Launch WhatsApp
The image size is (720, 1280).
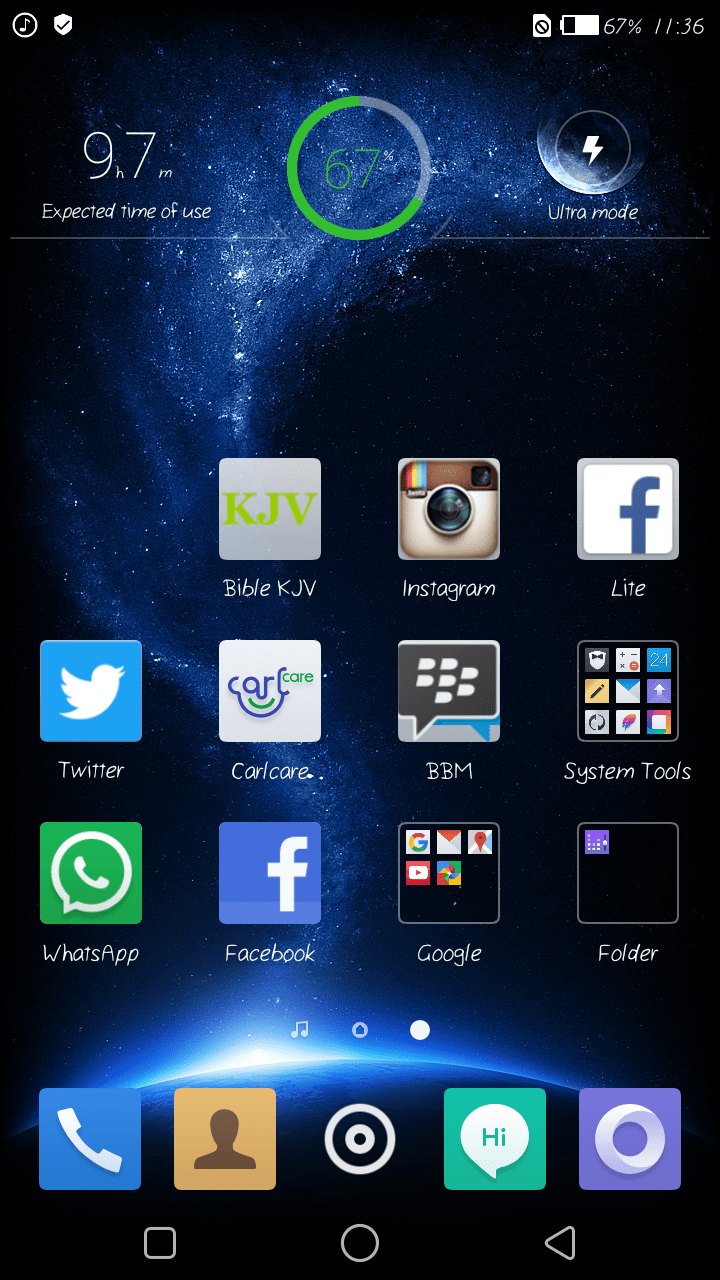tap(91, 873)
